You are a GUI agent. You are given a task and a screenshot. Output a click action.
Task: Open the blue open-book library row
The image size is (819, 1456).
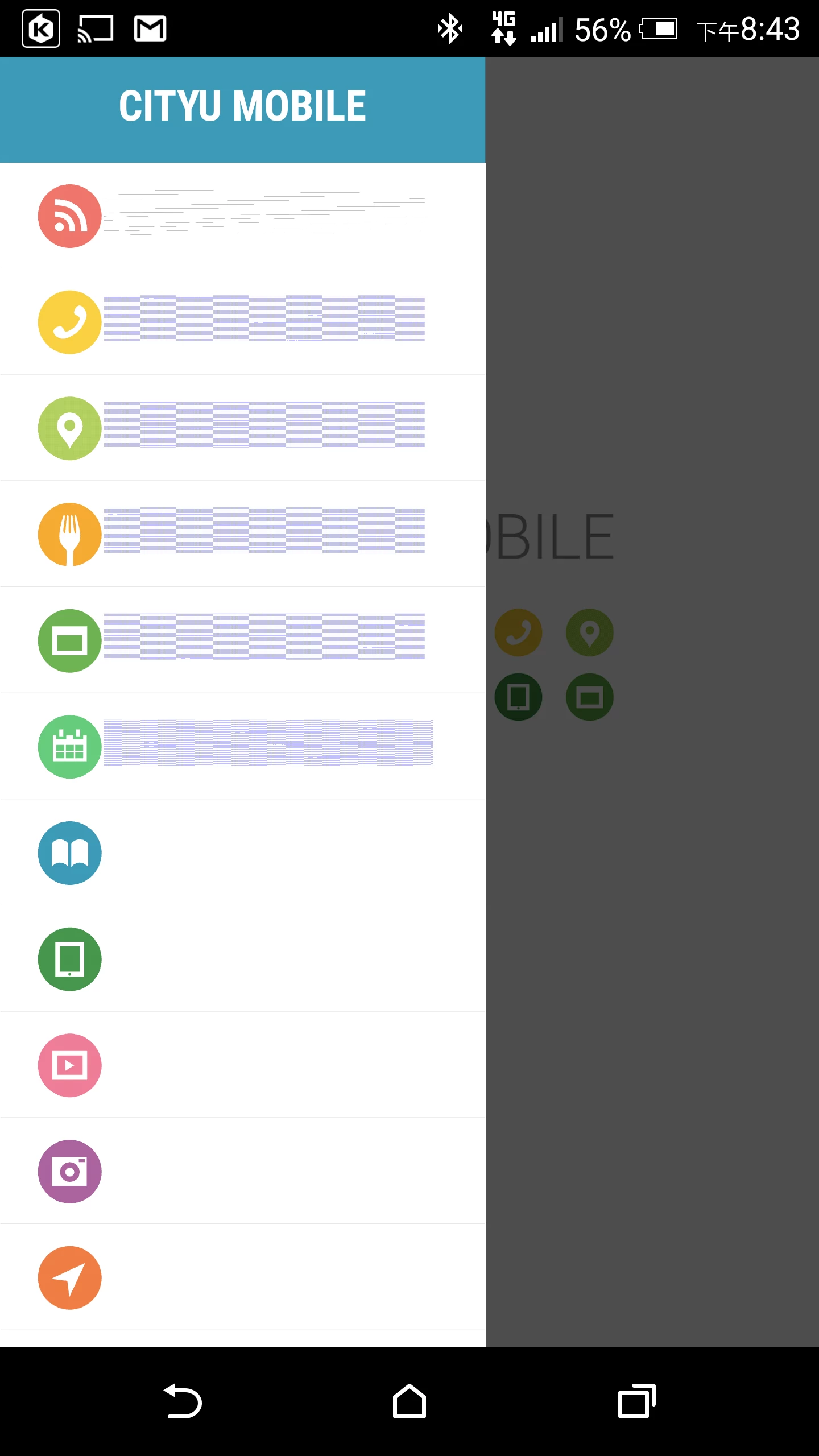point(242,853)
